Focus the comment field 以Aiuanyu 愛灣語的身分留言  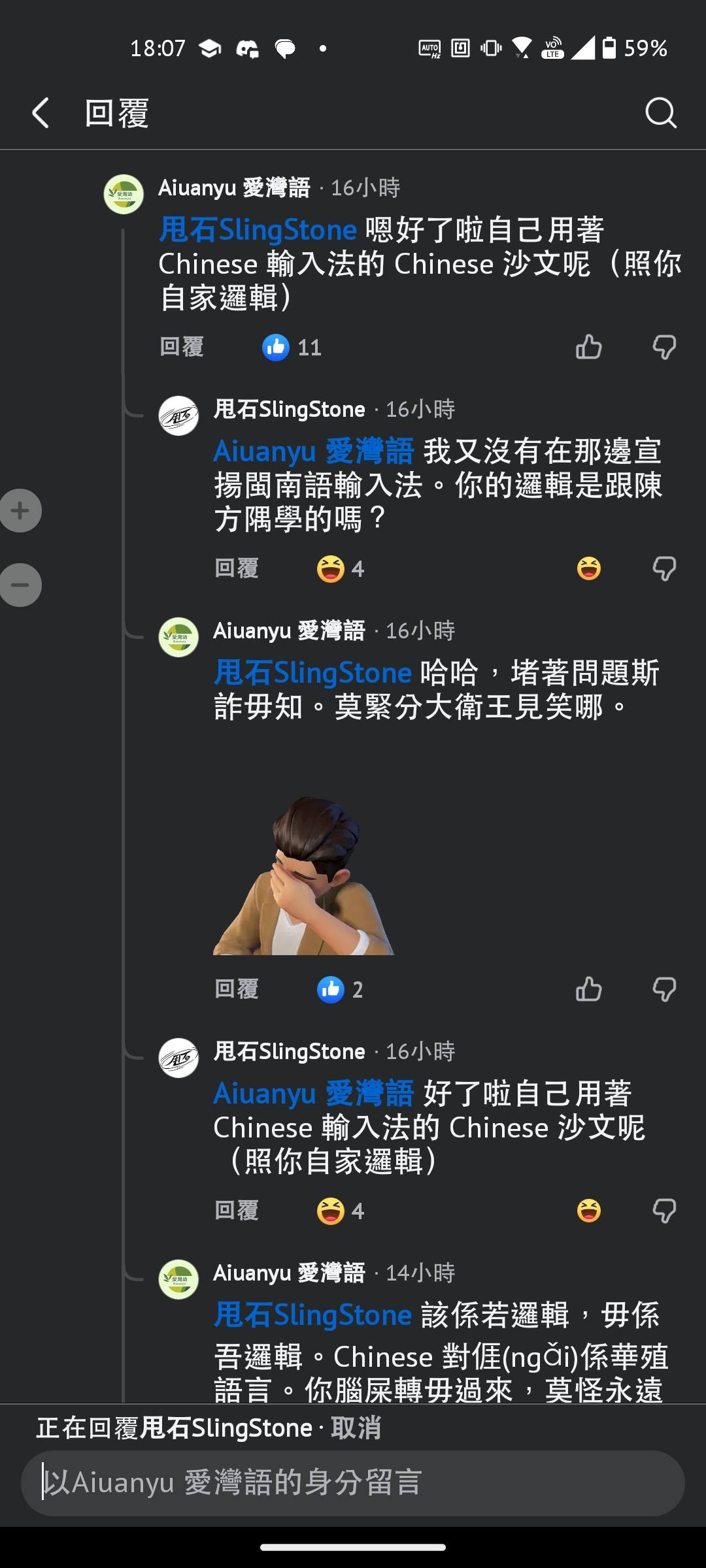tap(353, 1482)
